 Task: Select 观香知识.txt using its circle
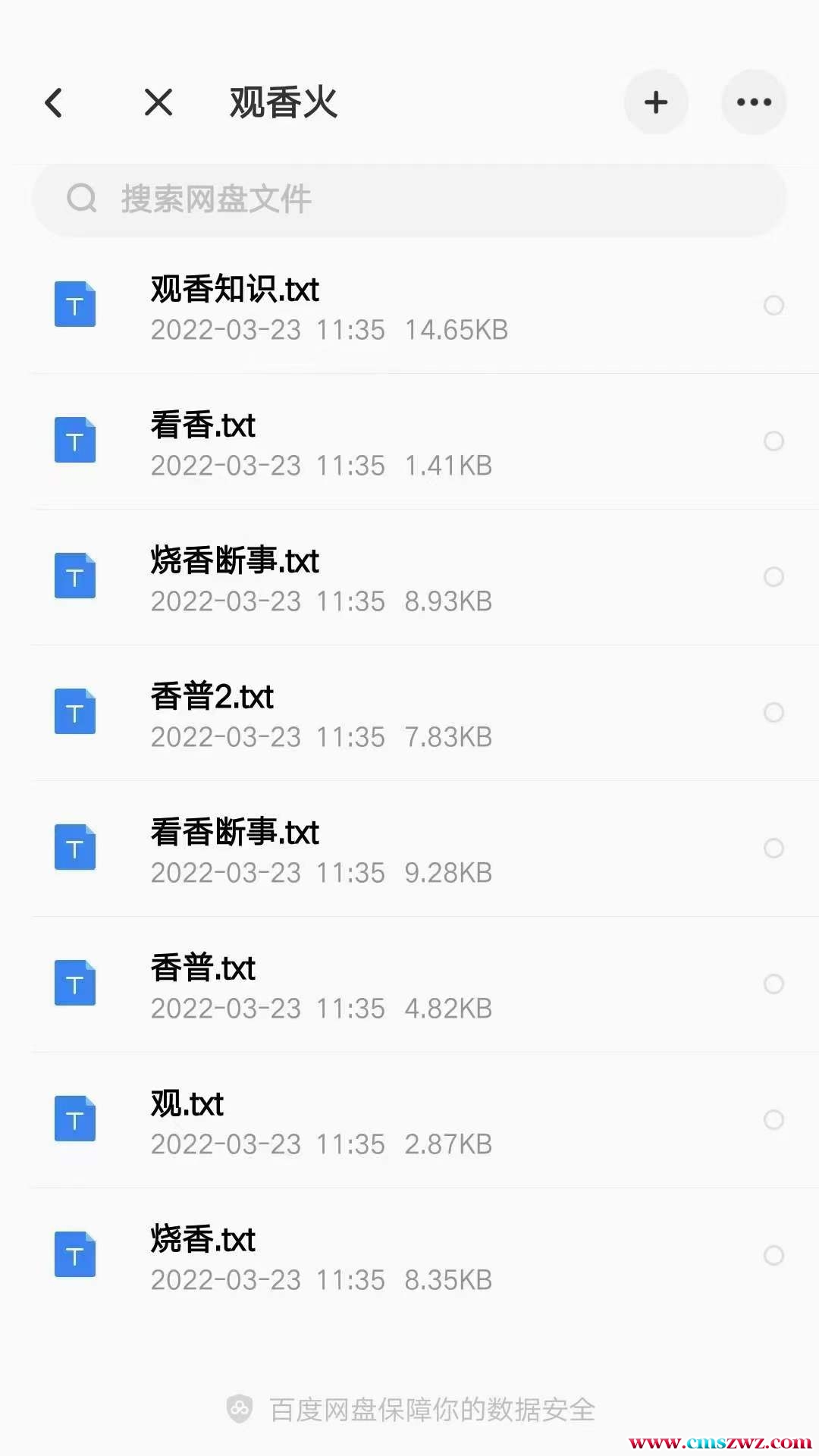pos(773,306)
